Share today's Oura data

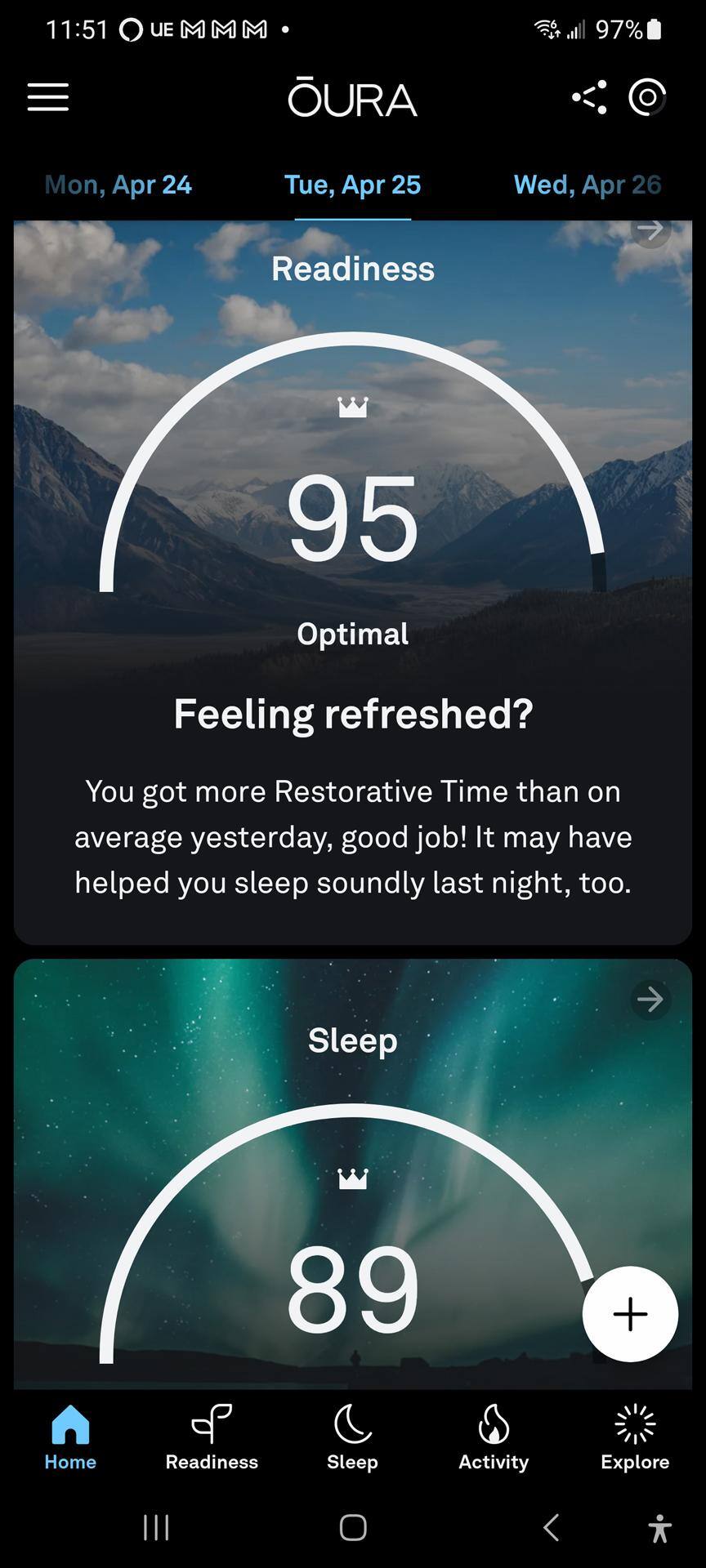tap(589, 97)
